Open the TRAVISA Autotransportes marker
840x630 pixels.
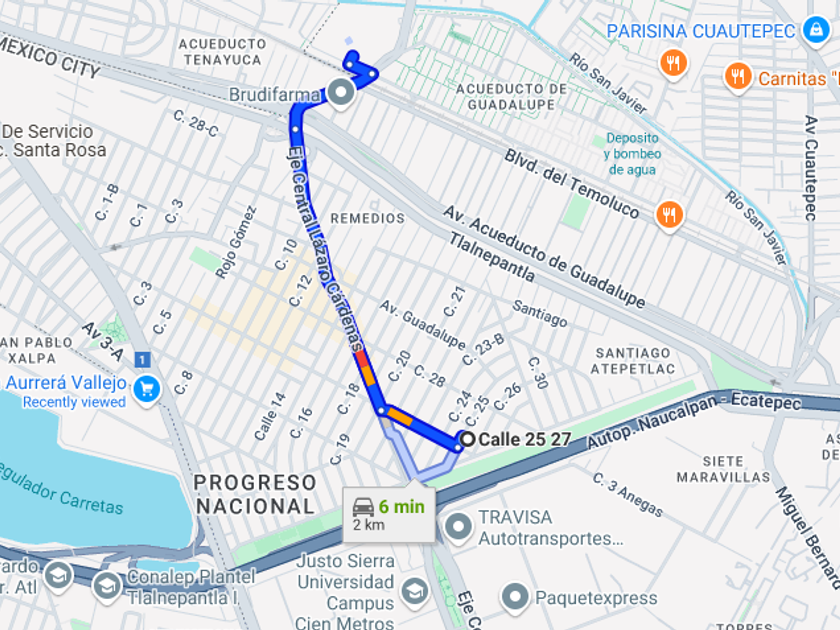click(458, 528)
